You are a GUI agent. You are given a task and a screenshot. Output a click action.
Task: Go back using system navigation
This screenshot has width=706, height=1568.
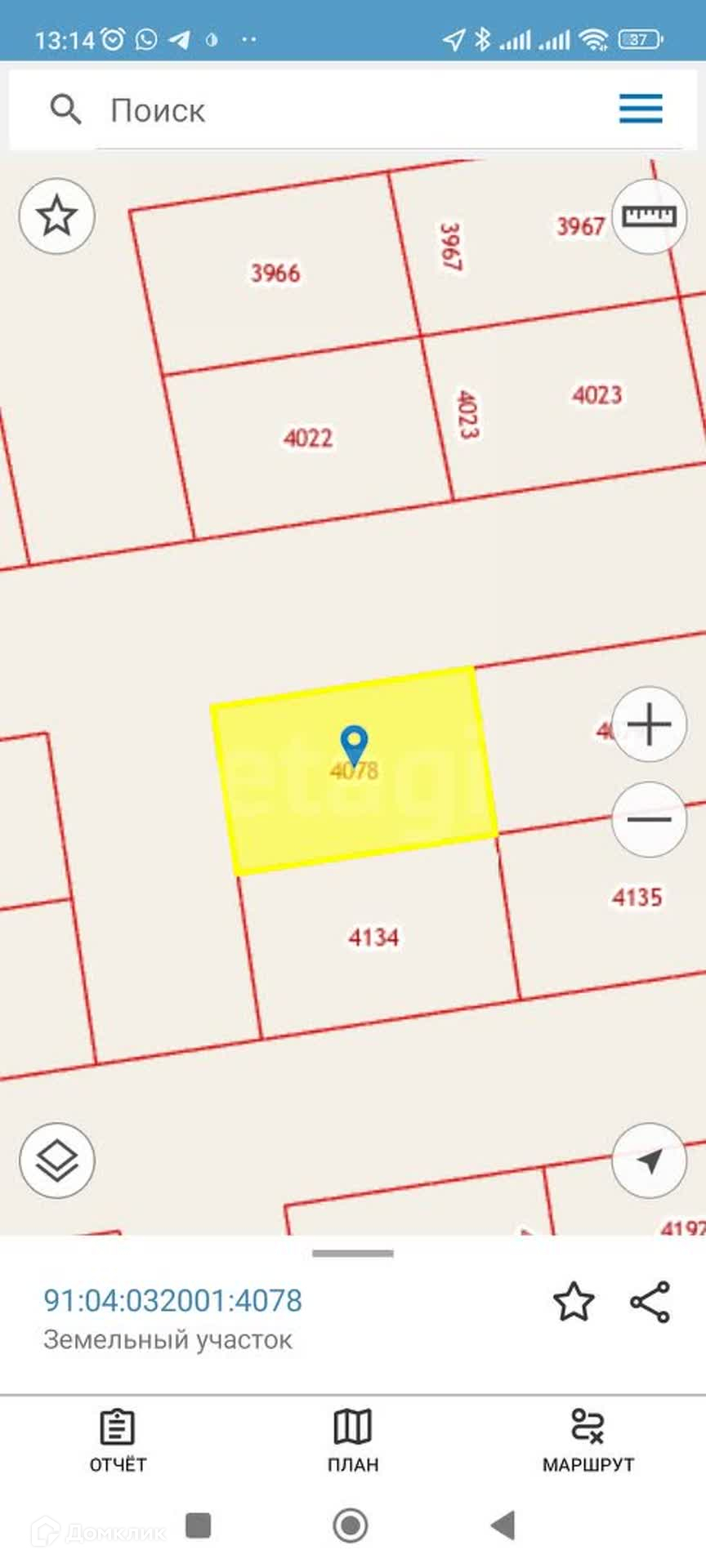tap(503, 1525)
